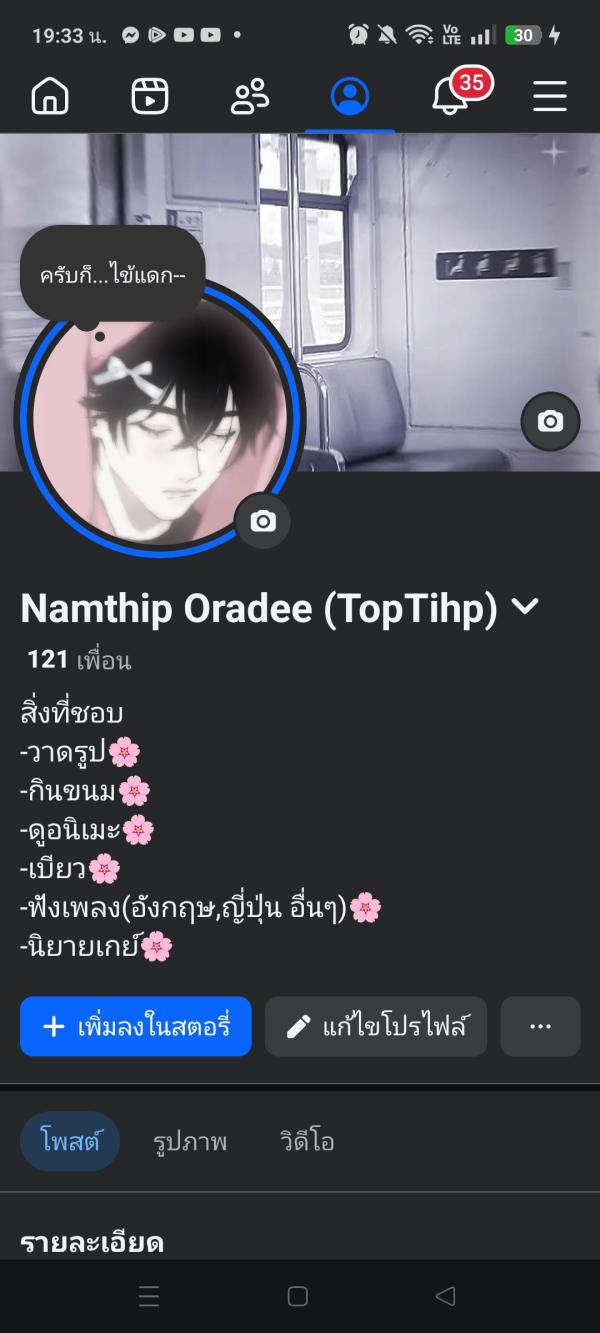Screen dimensions: 600x1333
Task: Change profile picture via camera icon
Action: (263, 521)
